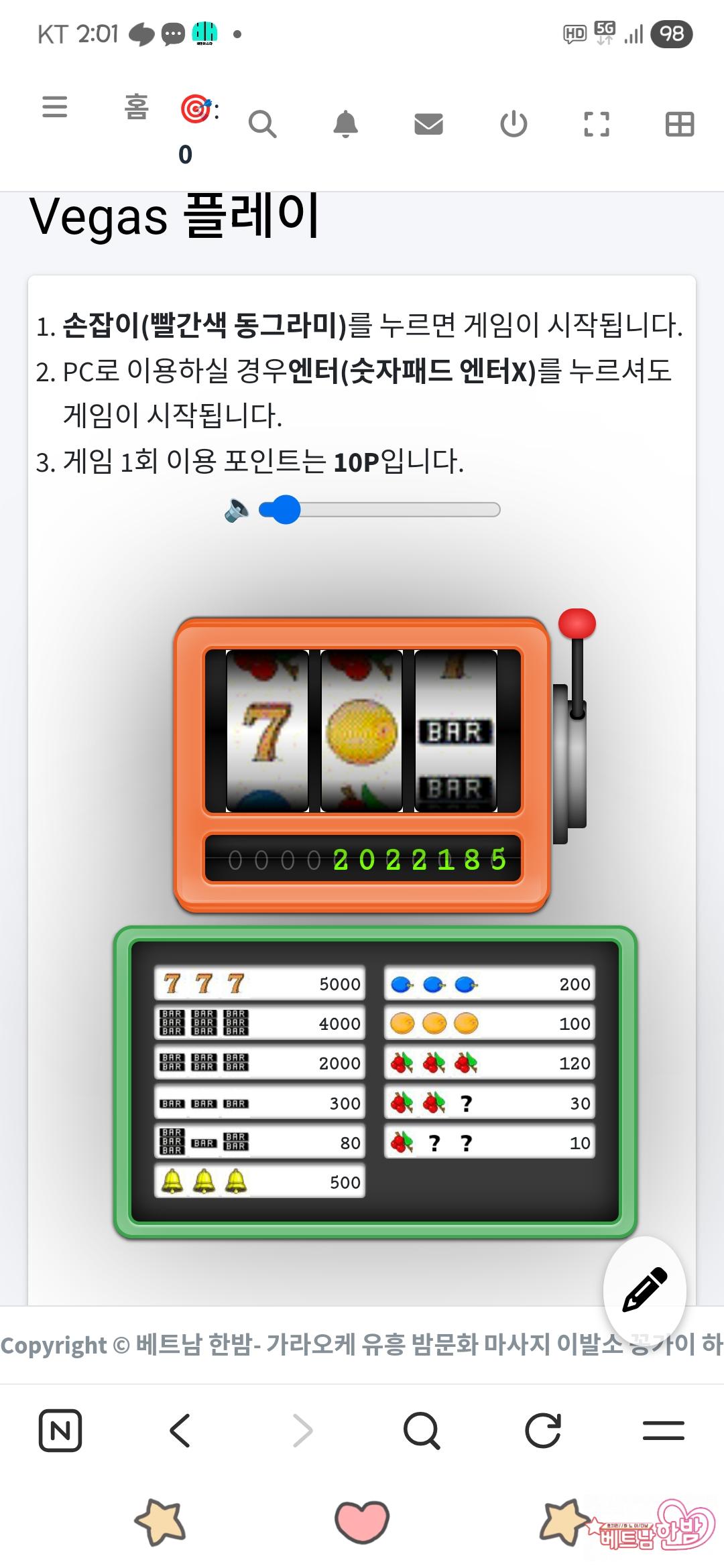This screenshot has height=1568, width=724.
Task: Tap the pink heart at bottom
Action: click(x=362, y=1521)
